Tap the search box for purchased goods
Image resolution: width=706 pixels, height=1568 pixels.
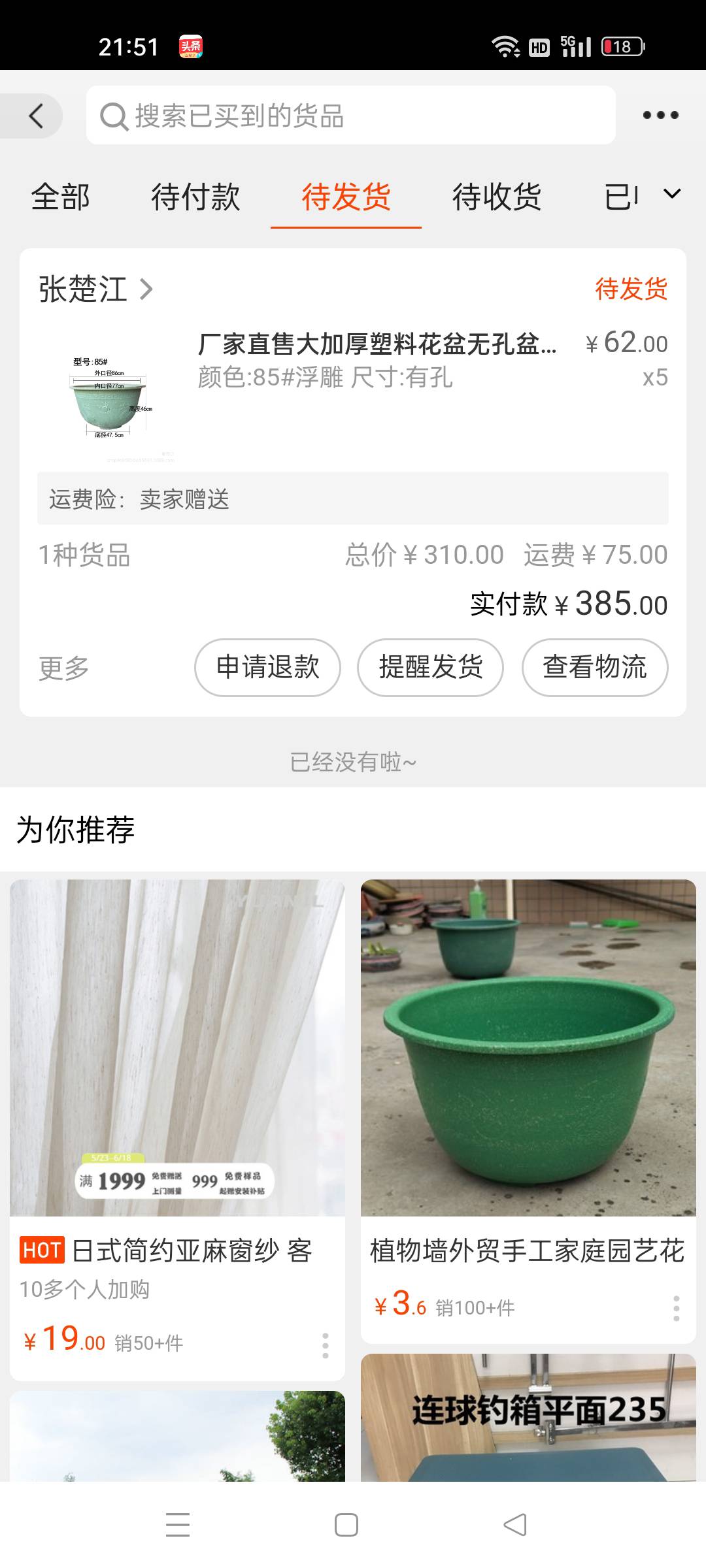tap(350, 116)
